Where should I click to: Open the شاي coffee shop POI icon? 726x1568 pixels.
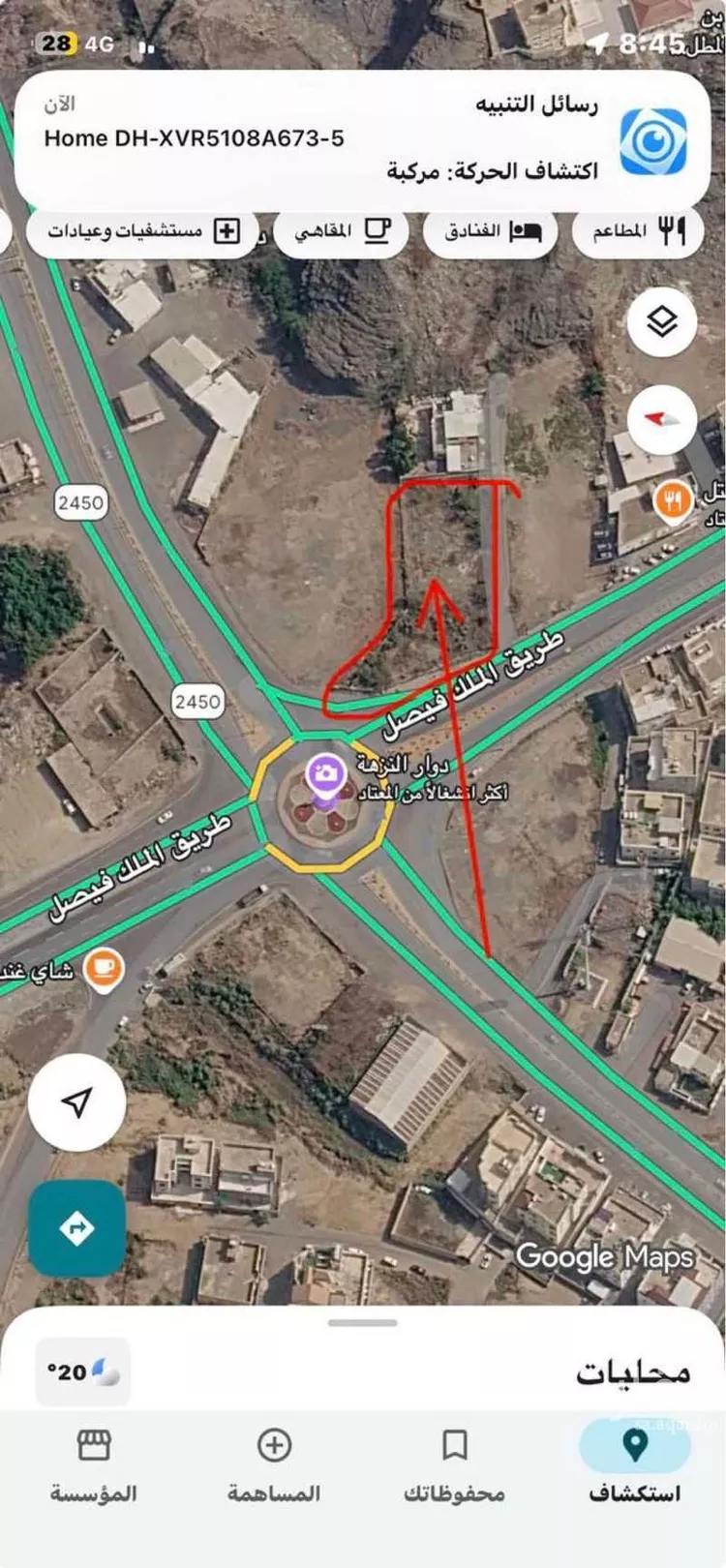(101, 965)
